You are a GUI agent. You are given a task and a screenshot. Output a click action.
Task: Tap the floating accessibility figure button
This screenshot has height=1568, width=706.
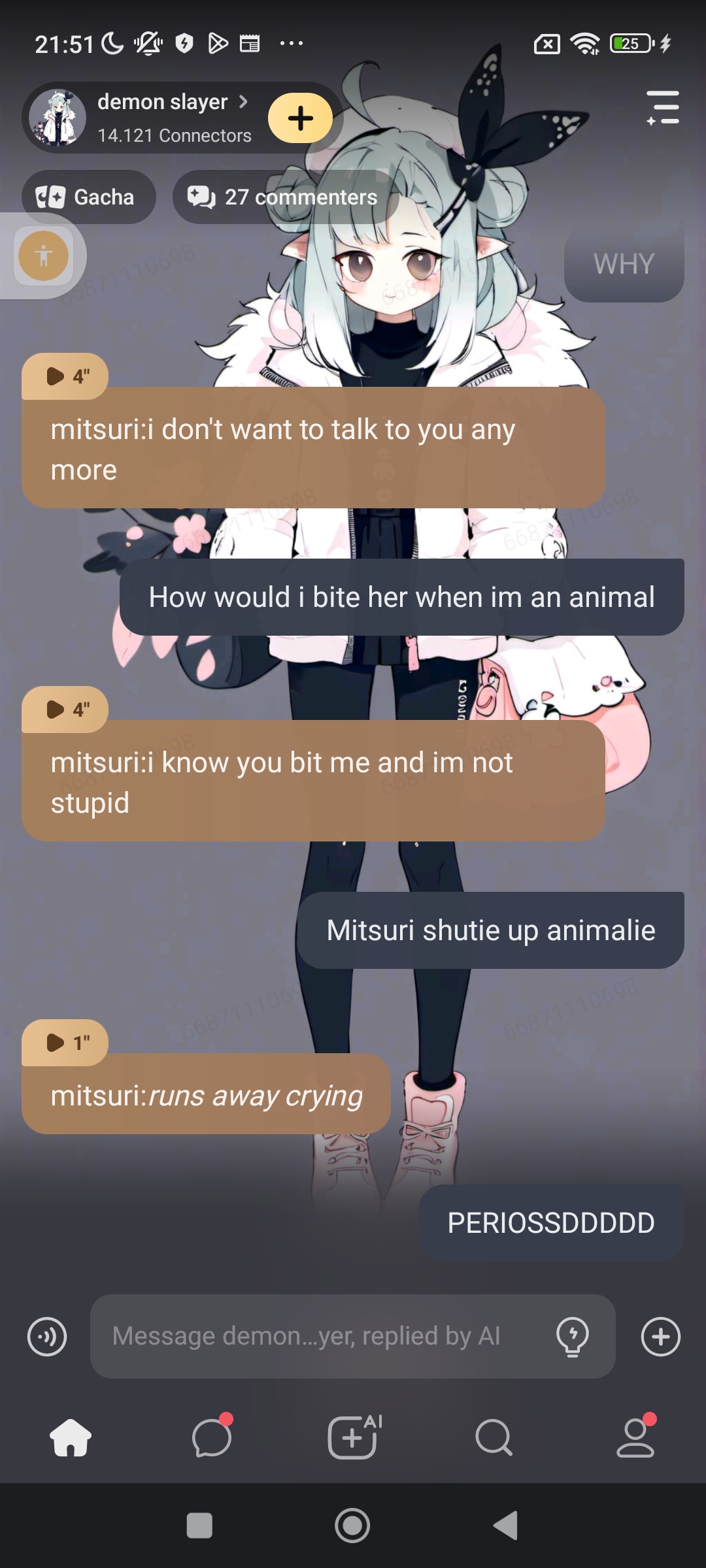pos(44,255)
